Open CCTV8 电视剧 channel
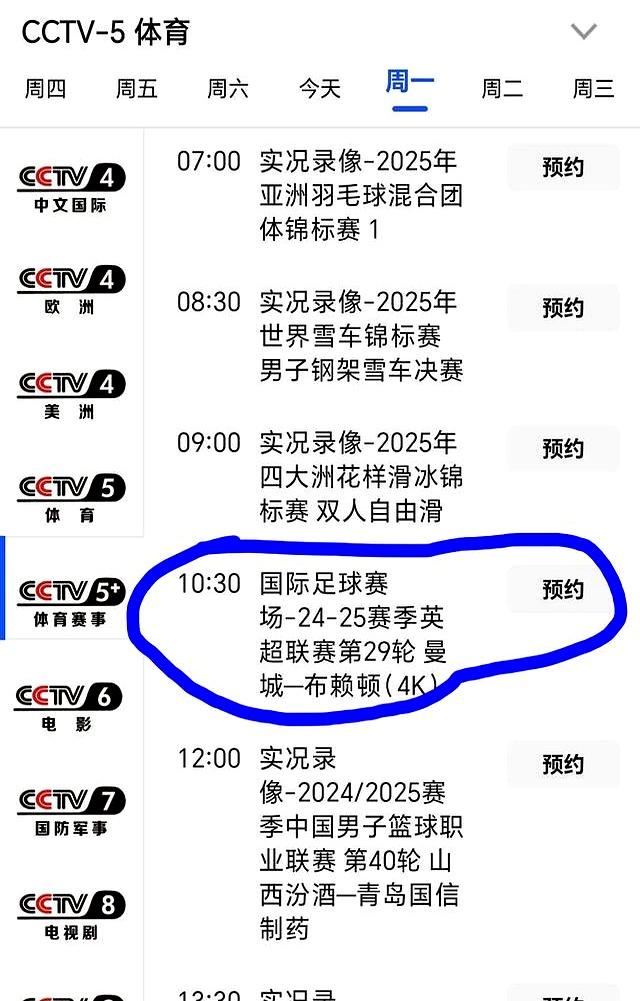 70,915
